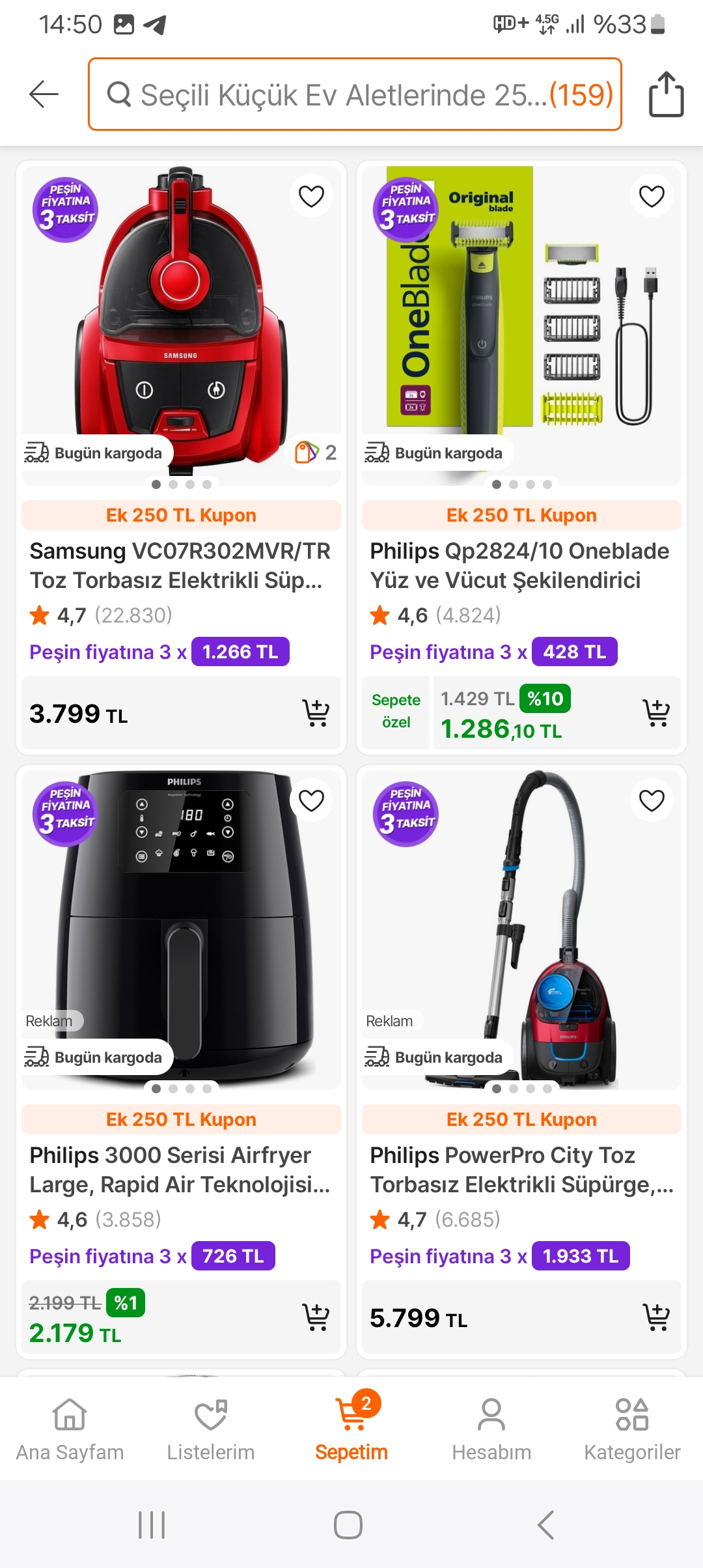Viewport: 703px width, 1568px height.
Task: Open the Philips PowerPro City vacuum card
Action: coord(521,1169)
